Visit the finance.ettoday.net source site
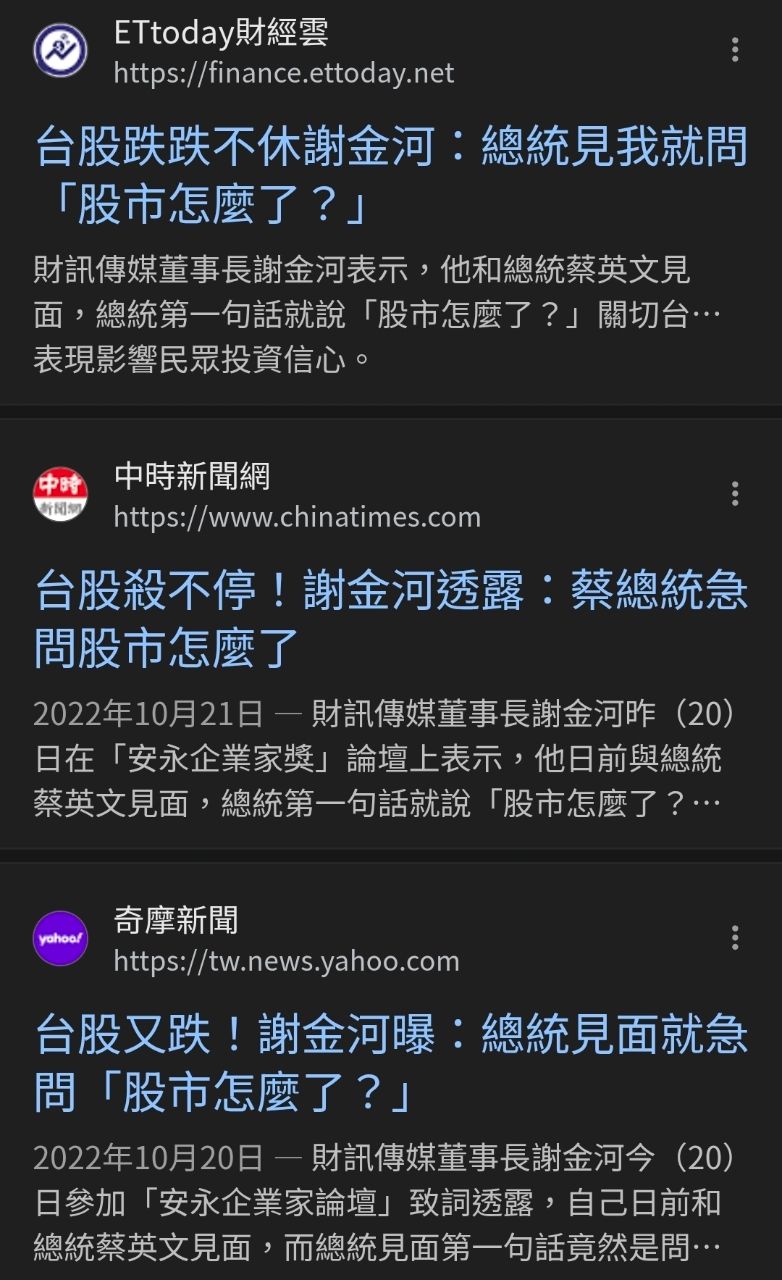Viewport: 782px width, 1280px height. coord(284,73)
